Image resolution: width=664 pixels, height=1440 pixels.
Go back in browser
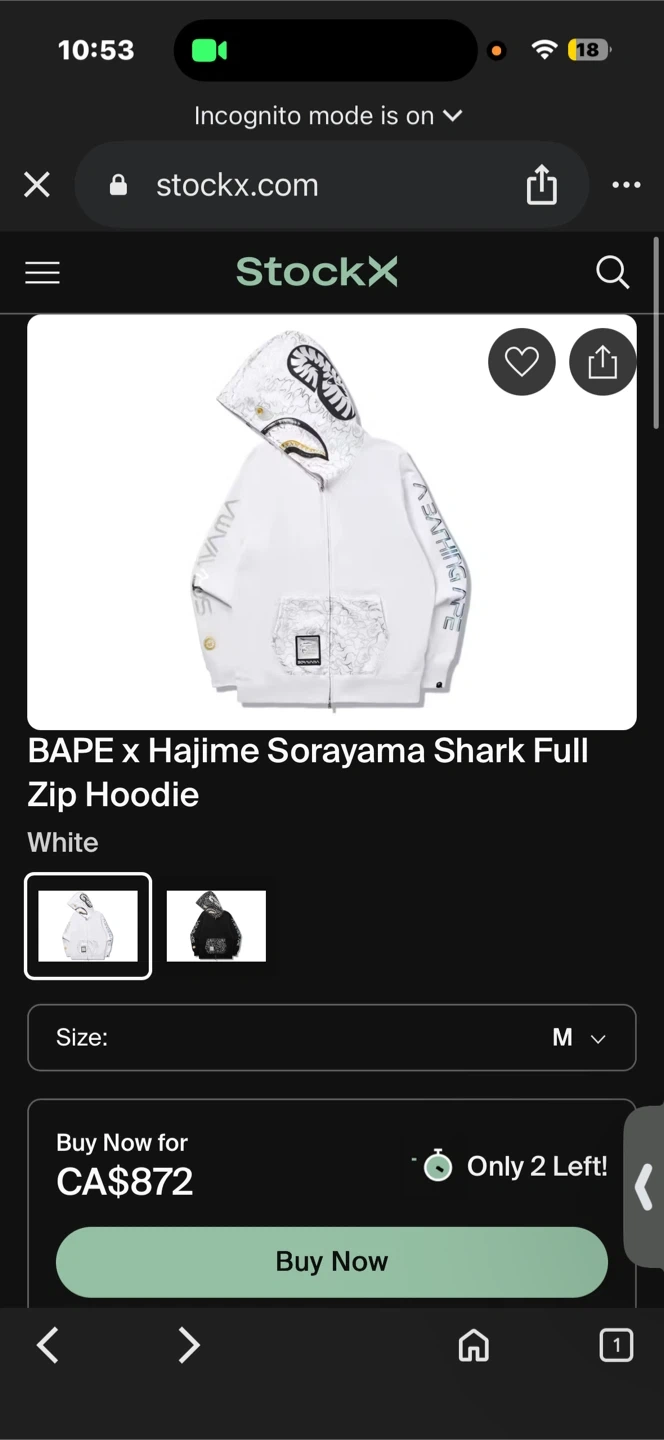(47, 1345)
